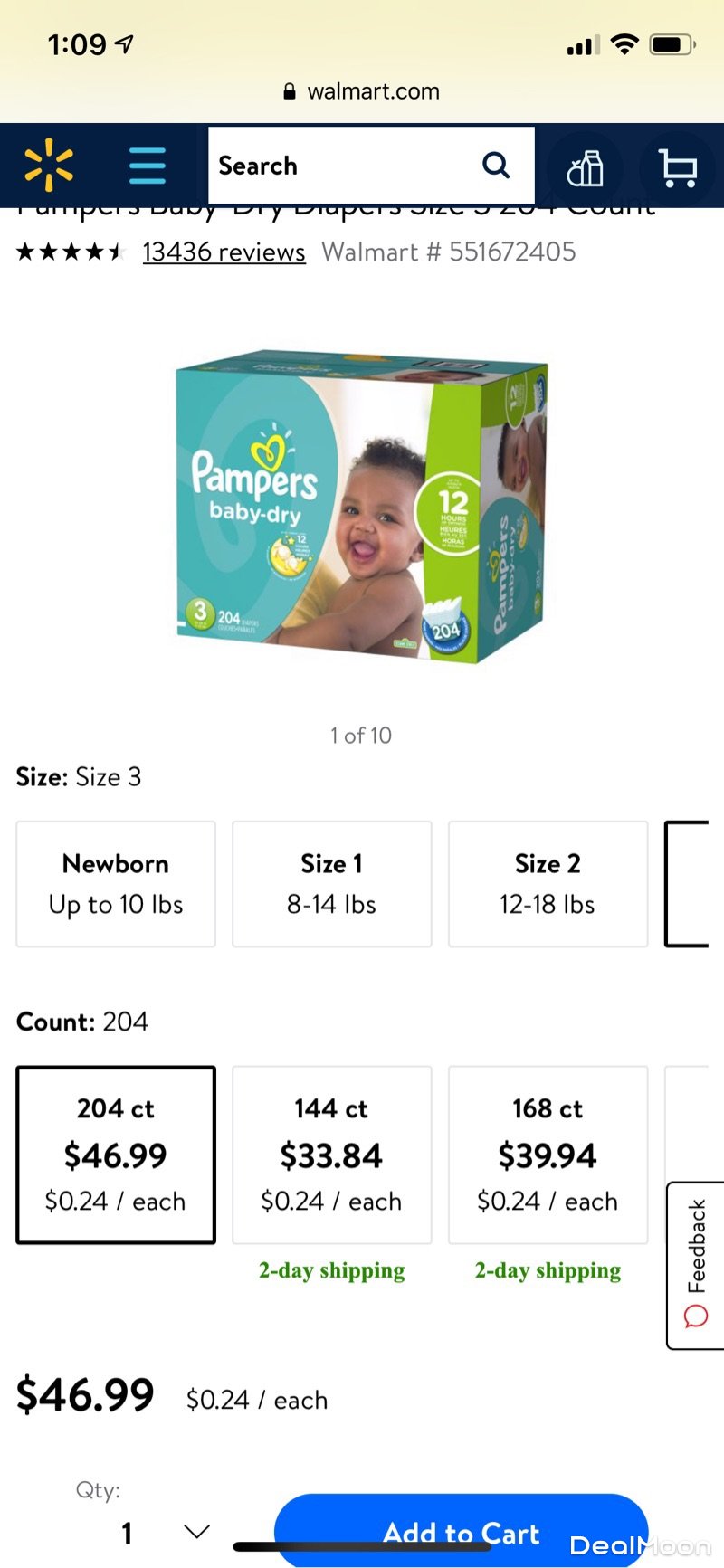Open the Walmart home logo
Screen dimensions: 724x1568
coord(49,166)
